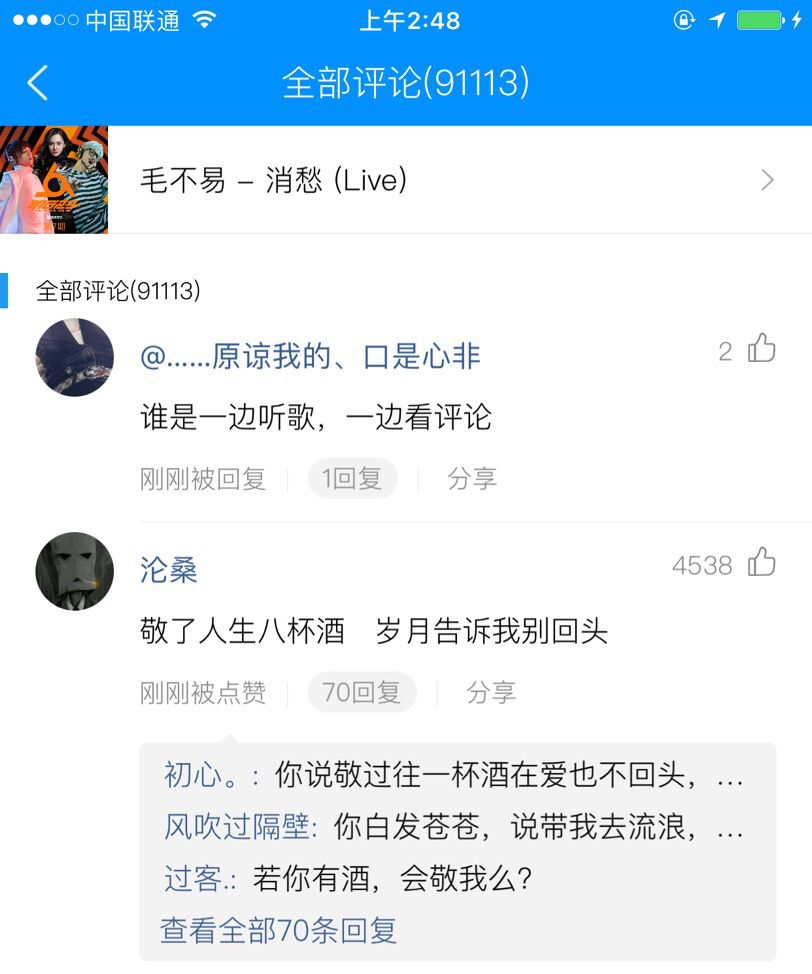Image resolution: width=812 pixels, height=974 pixels.
Task: Like 沦桑's comment
Action: pyautogui.click(x=762, y=564)
